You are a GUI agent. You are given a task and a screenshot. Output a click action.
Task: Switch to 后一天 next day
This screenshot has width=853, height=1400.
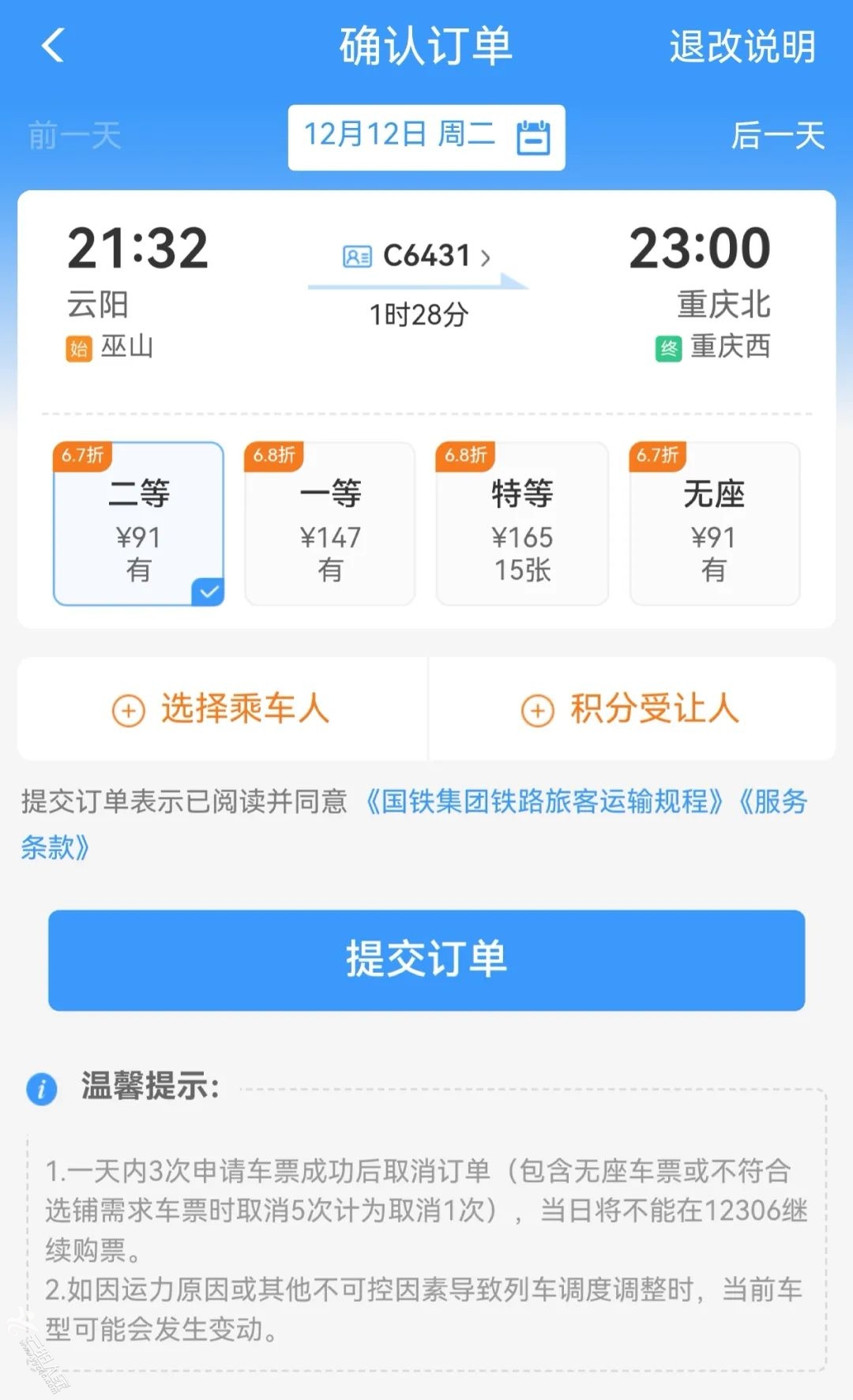tap(777, 136)
